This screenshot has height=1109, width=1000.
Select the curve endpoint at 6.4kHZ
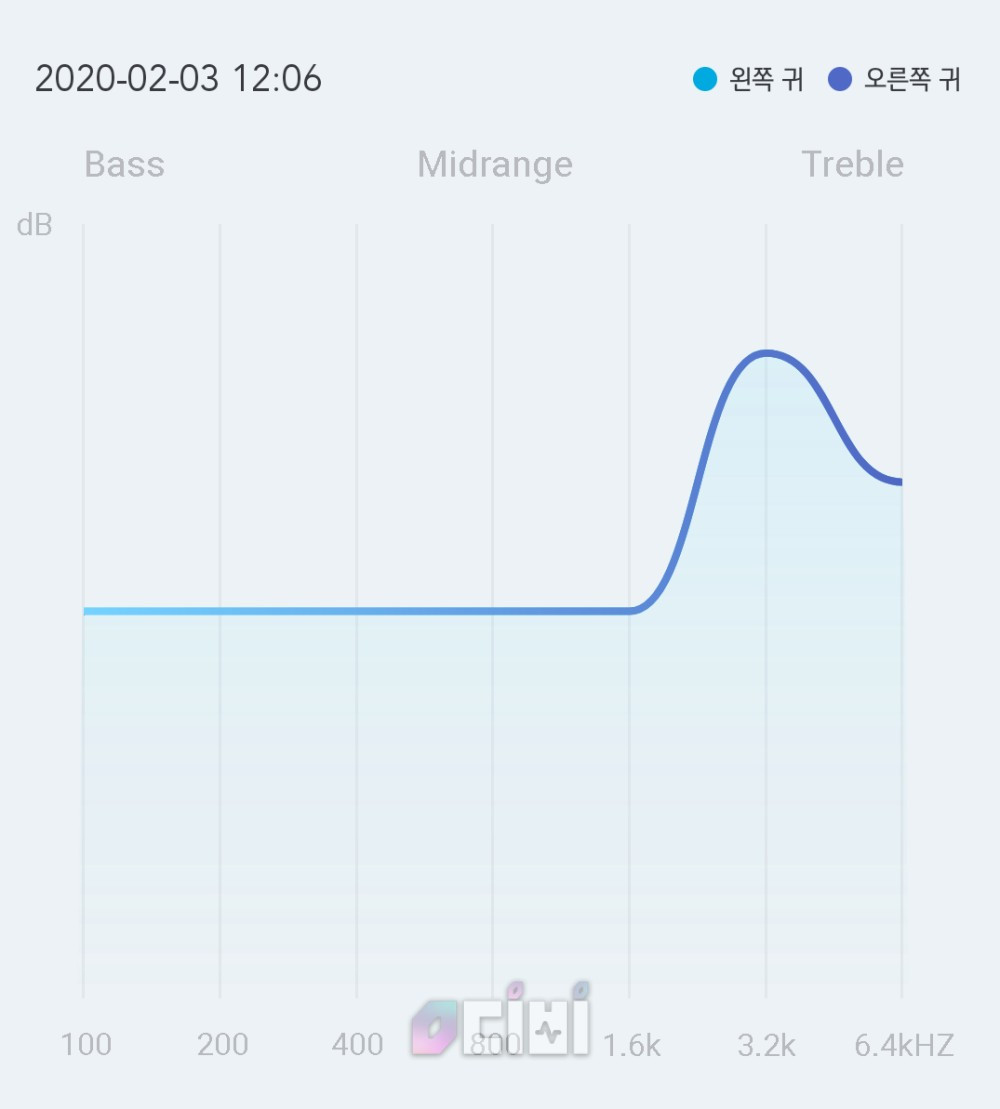[x=899, y=481]
